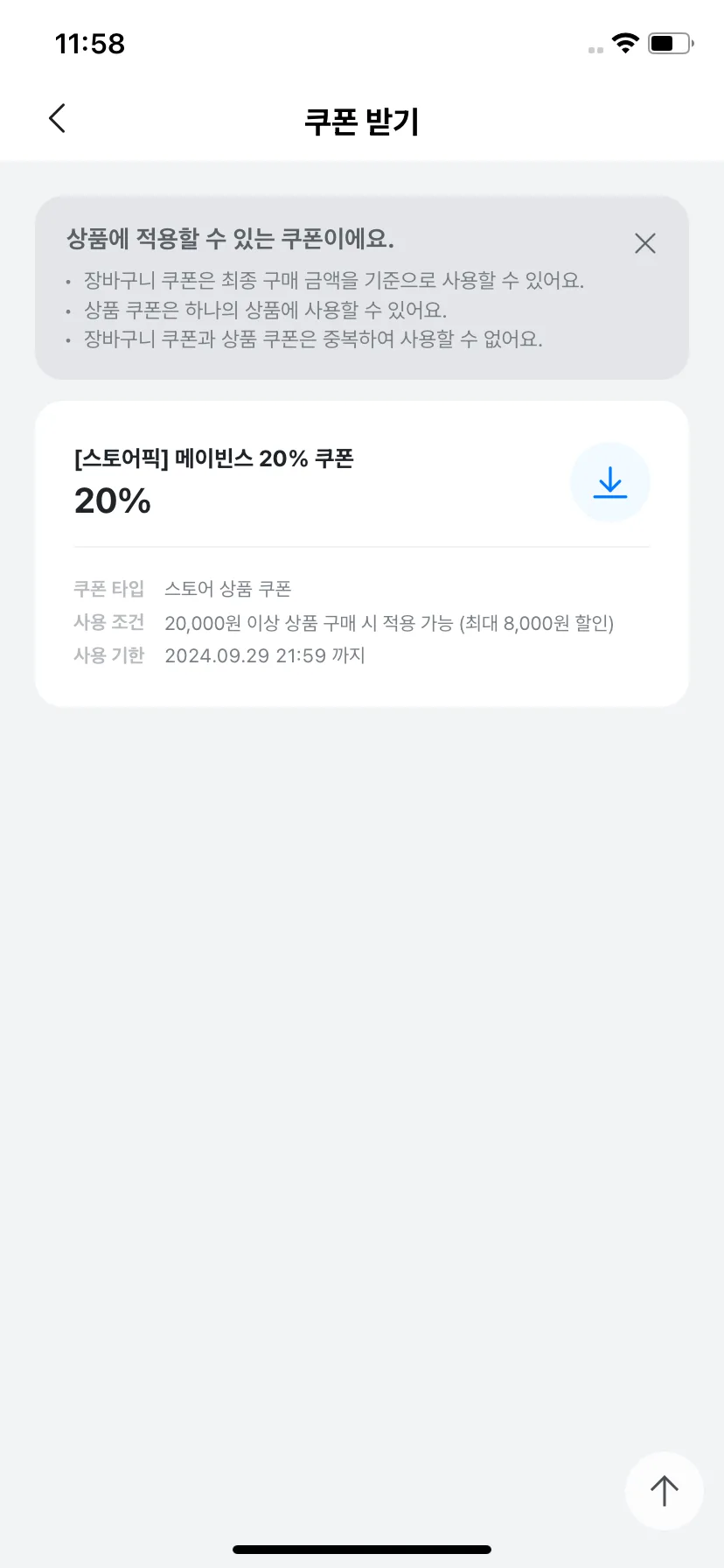The image size is (724, 1568).
Task: Go back from the 쿠폰 받기 page
Action: tap(58, 119)
